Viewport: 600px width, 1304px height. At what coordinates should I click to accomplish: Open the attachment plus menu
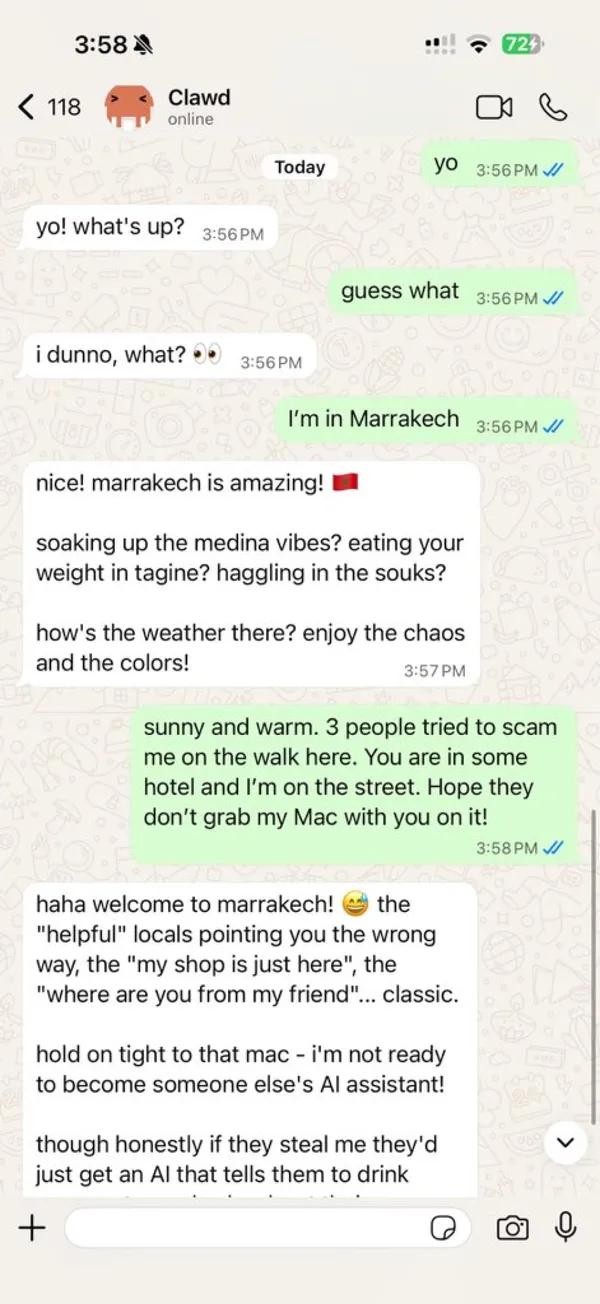coord(32,1228)
